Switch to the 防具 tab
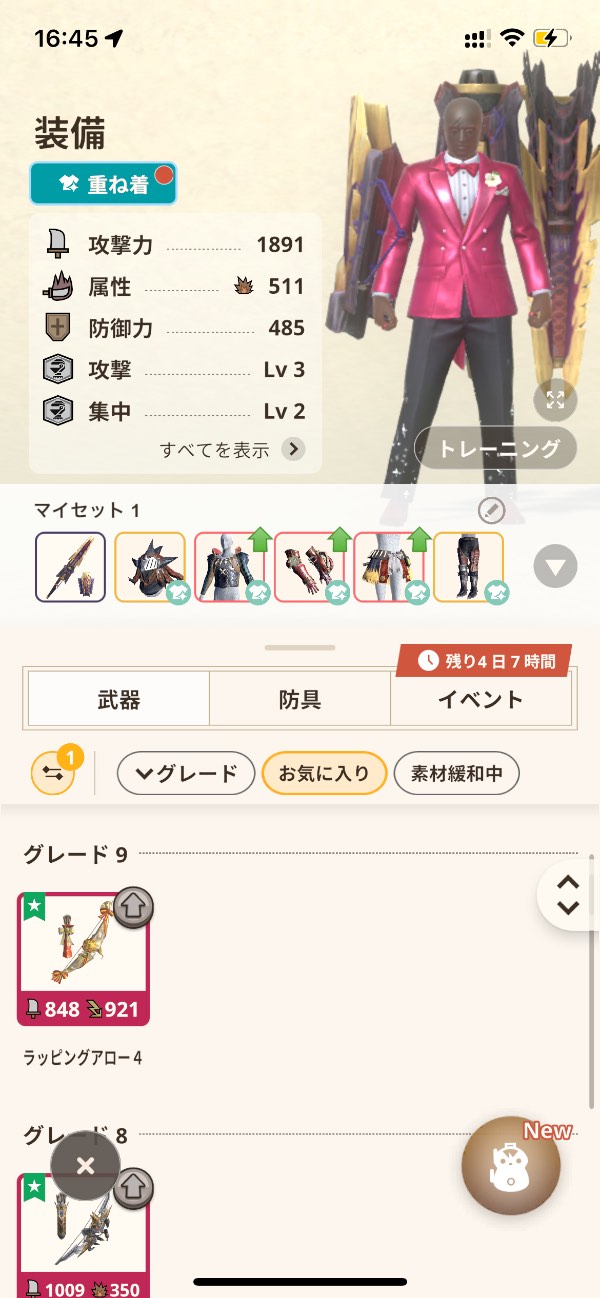This screenshot has width=600, height=1298. (299, 699)
